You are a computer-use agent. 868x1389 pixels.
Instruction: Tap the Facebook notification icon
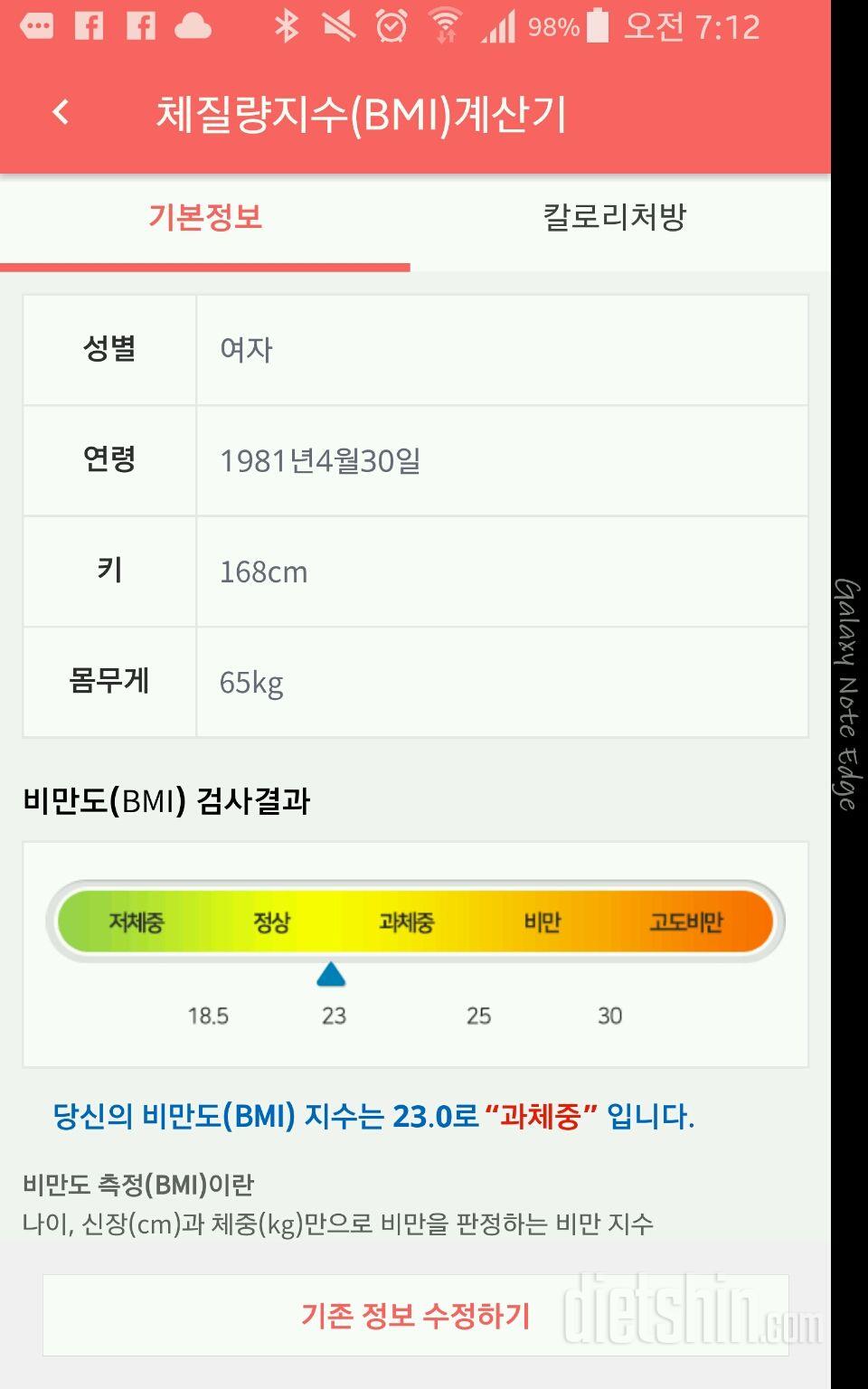click(89, 27)
